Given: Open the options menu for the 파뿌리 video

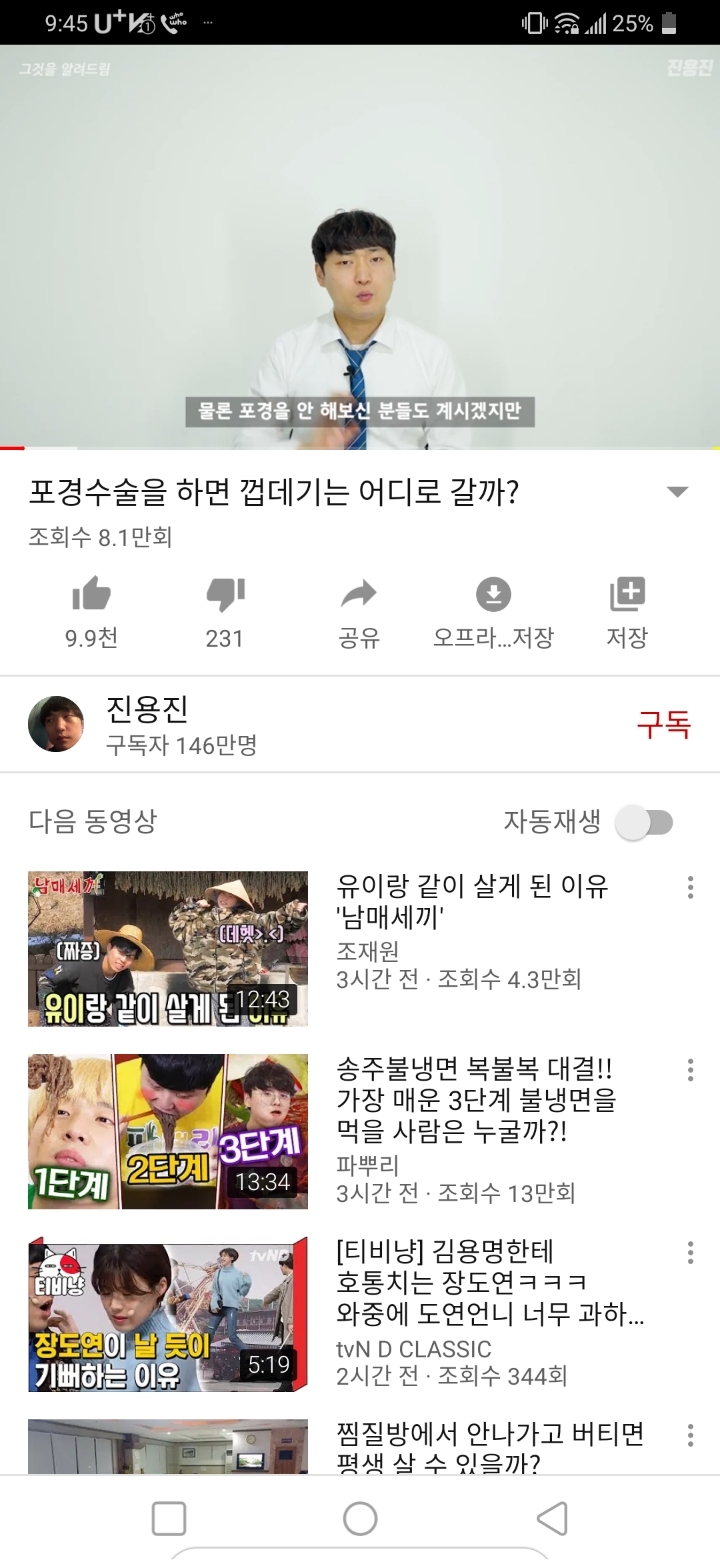Looking at the screenshot, I should (x=689, y=1069).
